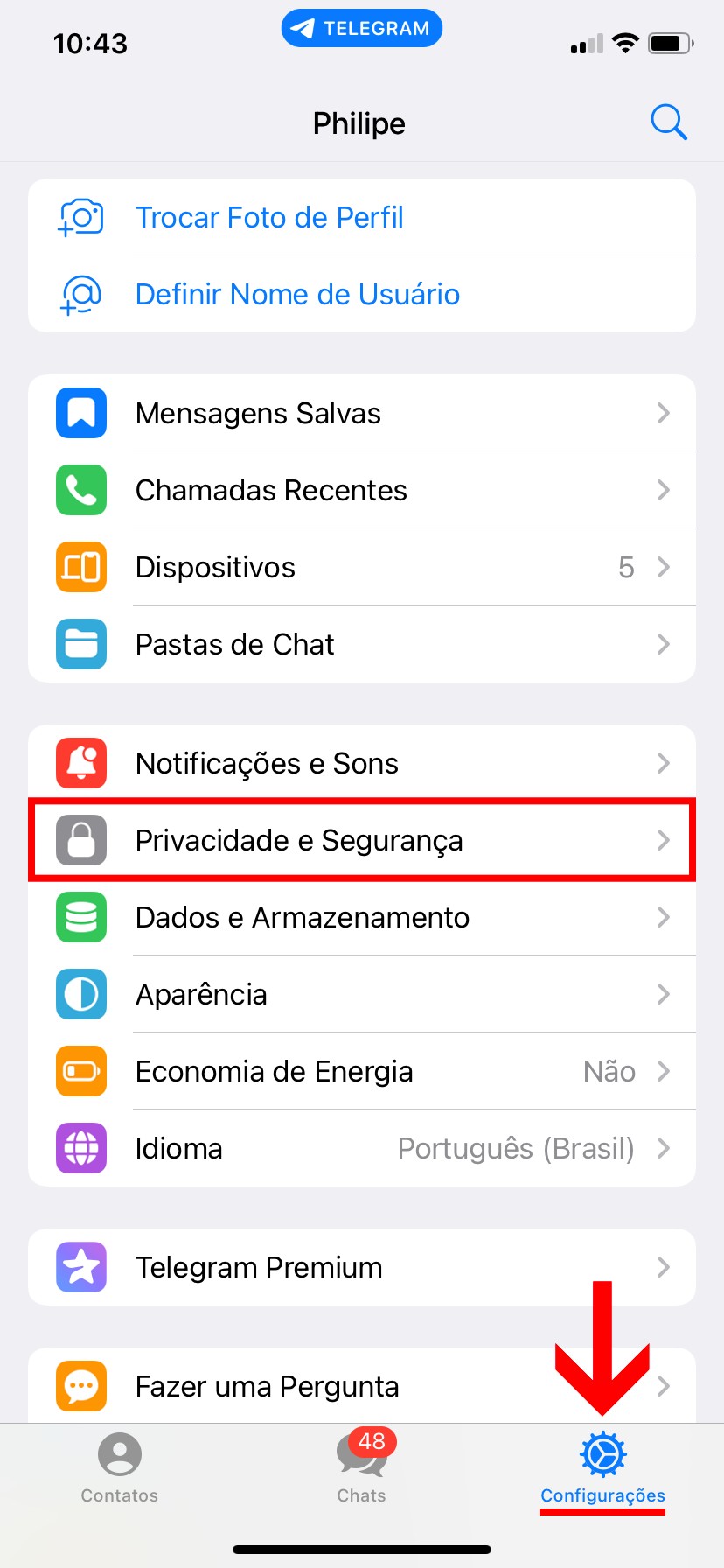
Task: Change the Idioma setting
Action: [x=362, y=1148]
